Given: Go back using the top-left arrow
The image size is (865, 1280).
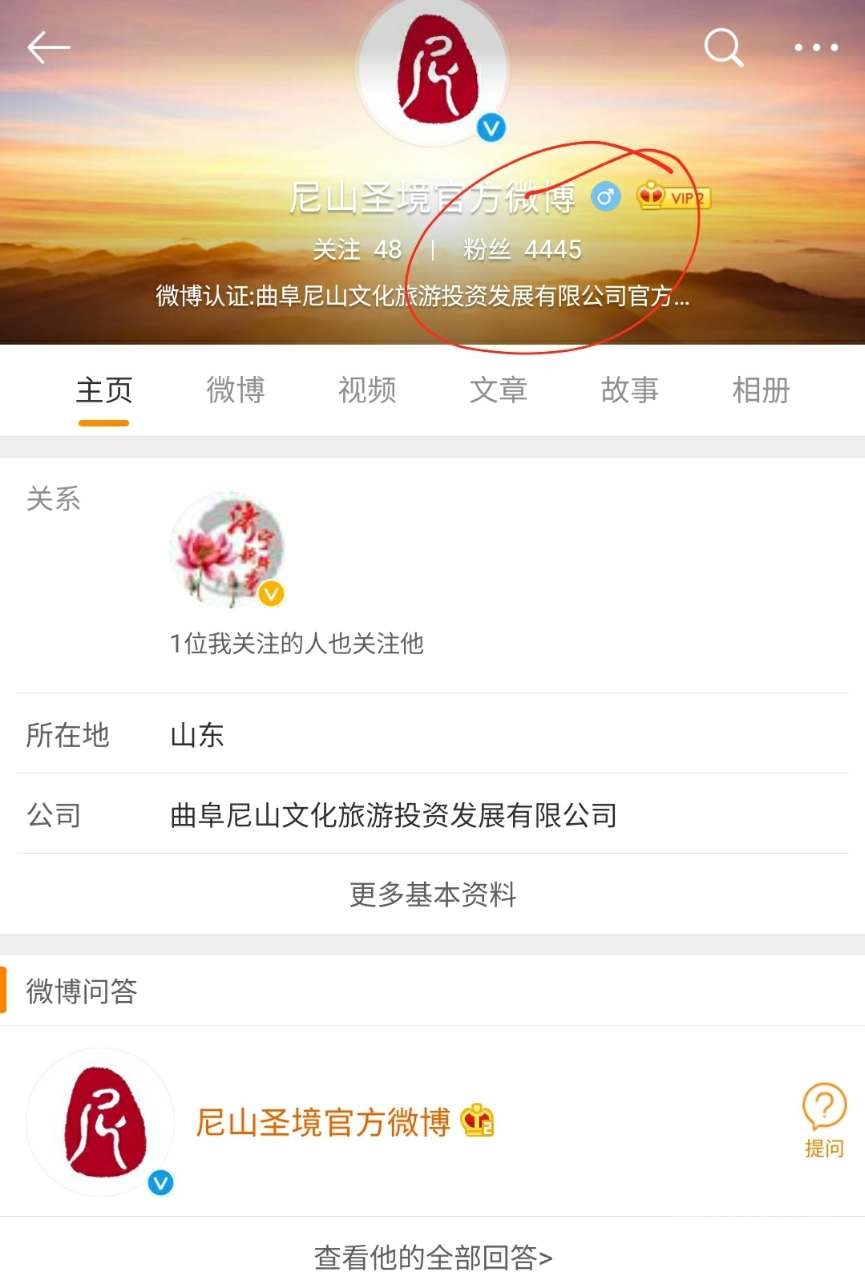Looking at the screenshot, I should pos(48,47).
